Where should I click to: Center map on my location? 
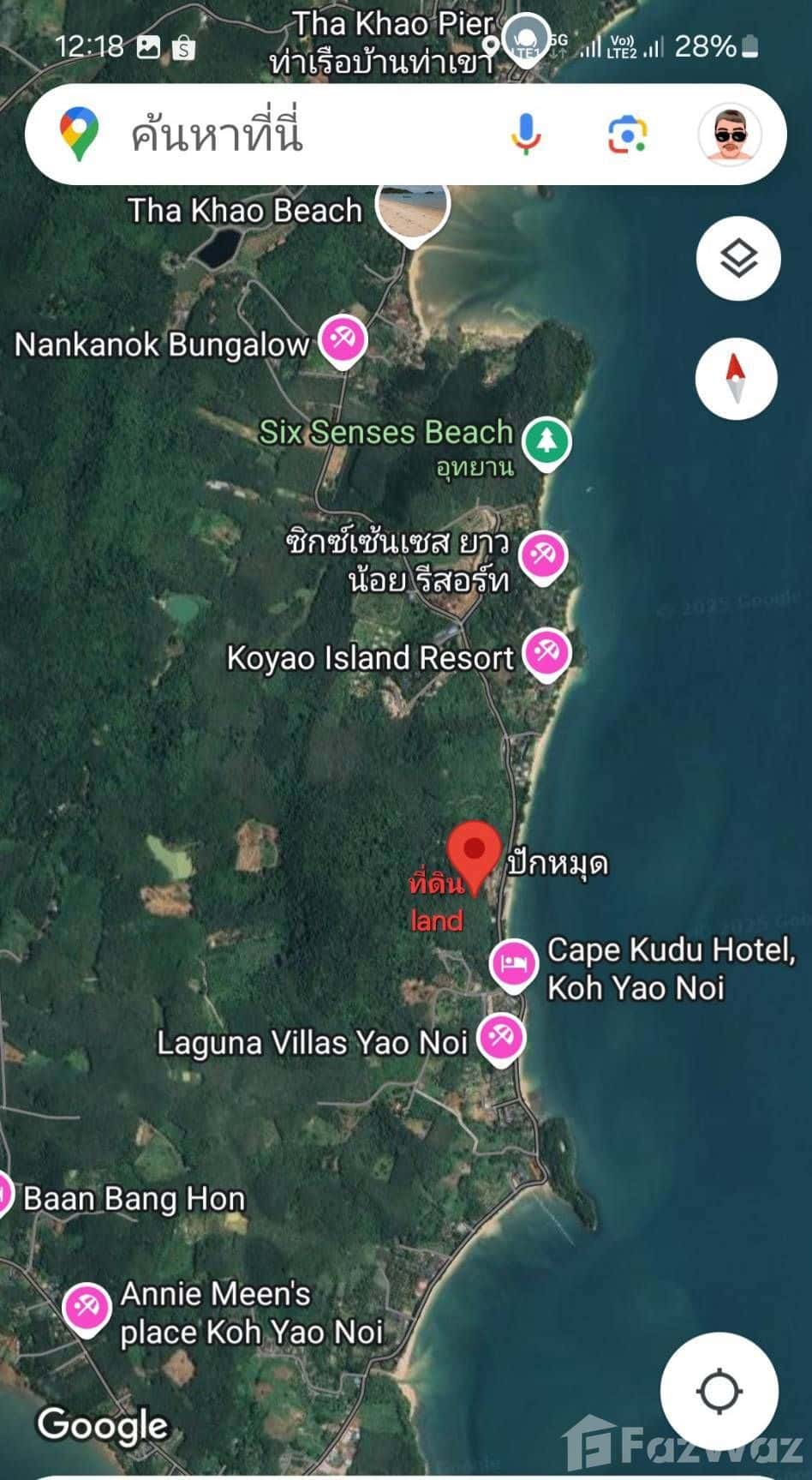(x=719, y=1390)
